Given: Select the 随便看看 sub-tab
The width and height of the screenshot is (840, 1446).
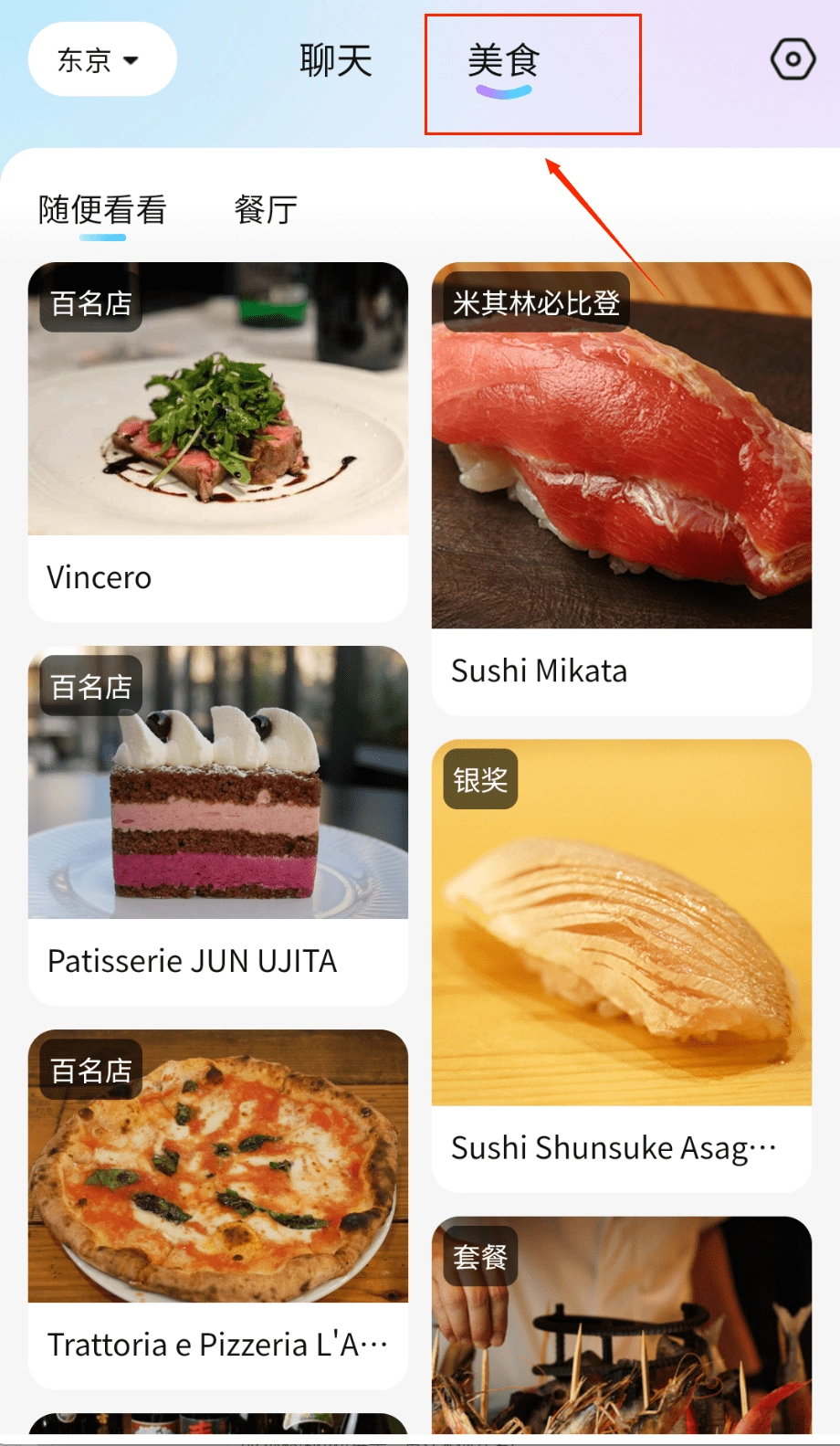Looking at the screenshot, I should [x=102, y=210].
